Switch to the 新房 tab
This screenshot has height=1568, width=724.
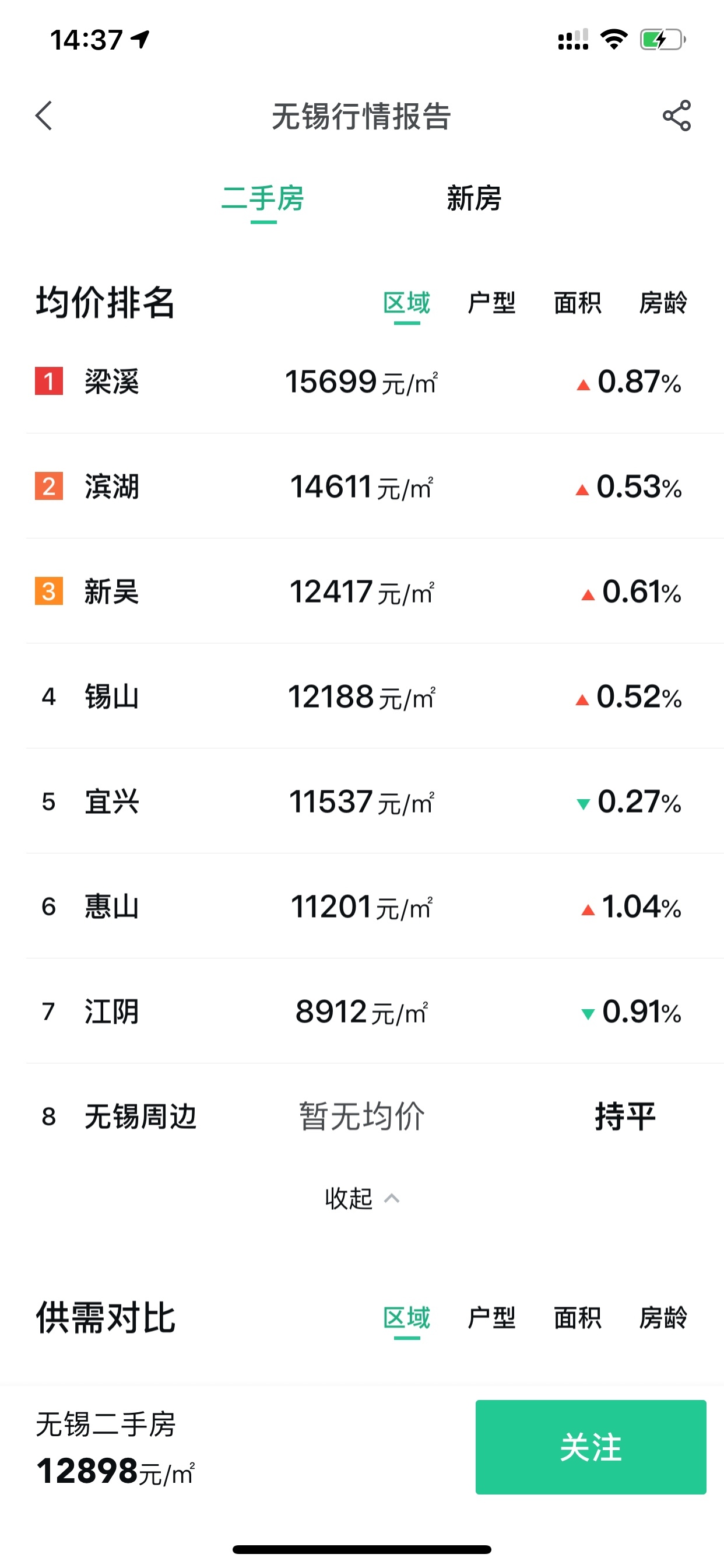point(473,198)
